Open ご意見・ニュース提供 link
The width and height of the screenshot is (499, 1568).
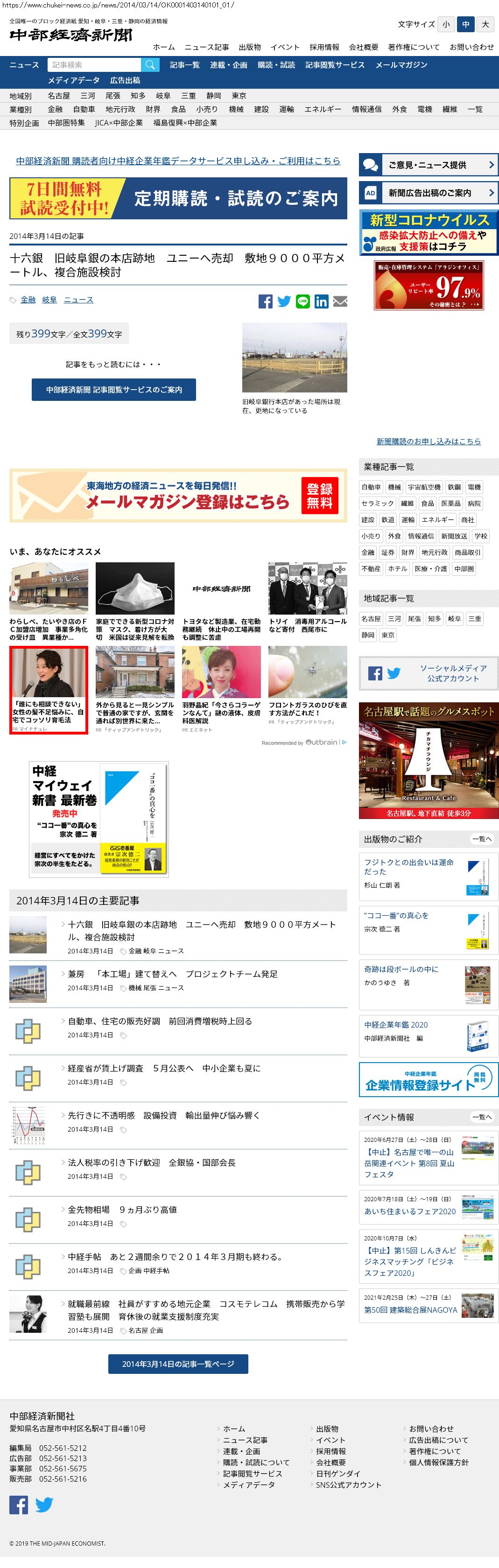tap(429, 165)
